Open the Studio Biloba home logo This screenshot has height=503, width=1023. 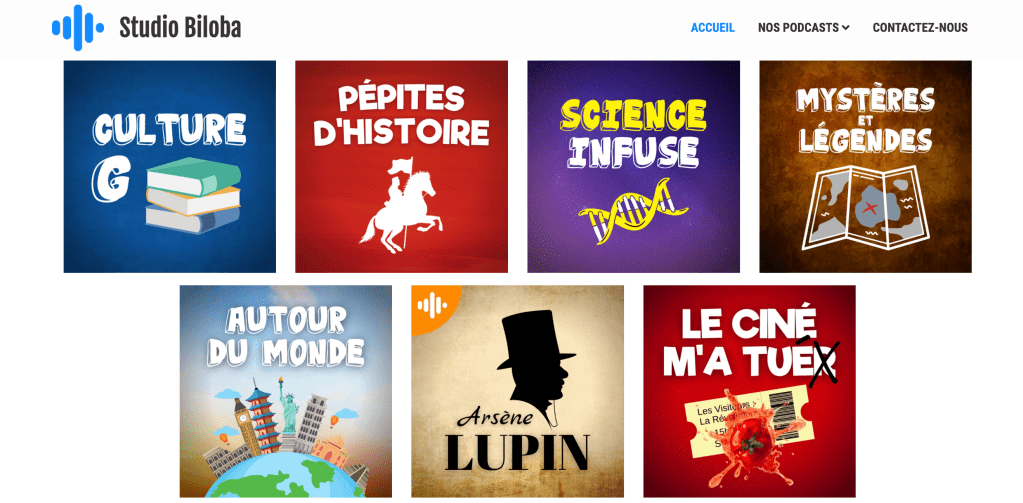147,28
